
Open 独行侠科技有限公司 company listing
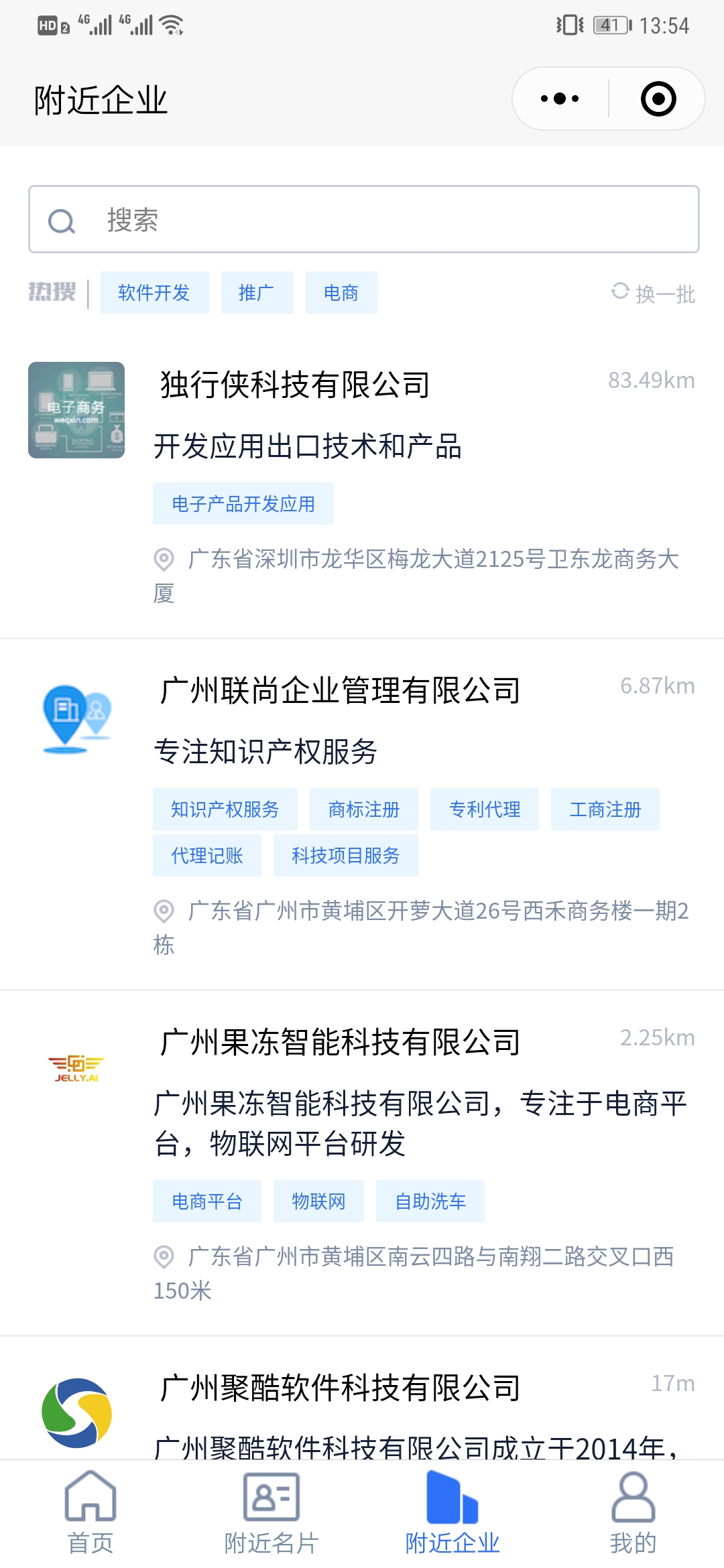[x=362, y=485]
